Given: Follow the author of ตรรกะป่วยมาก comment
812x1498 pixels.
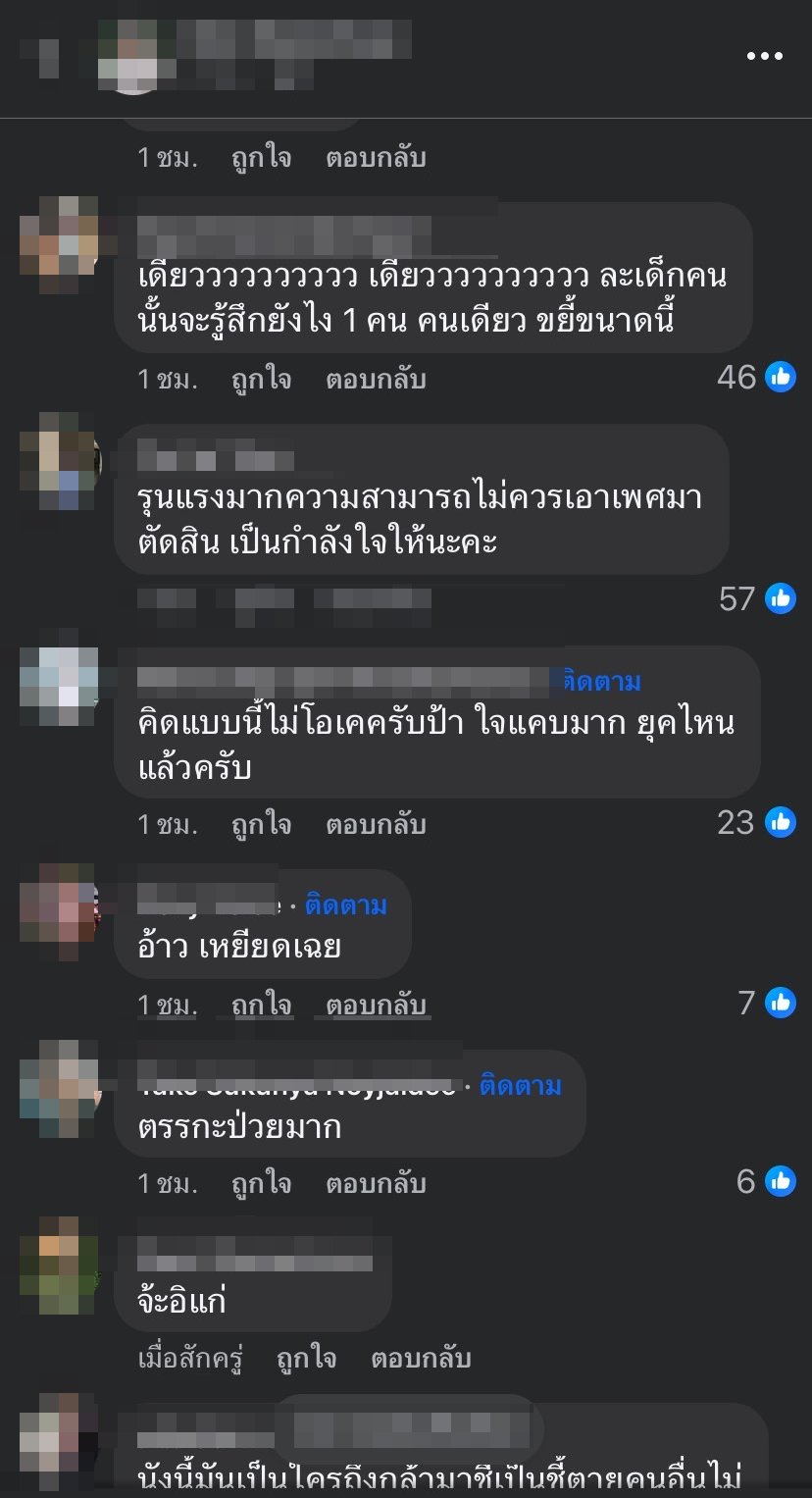Looking at the screenshot, I should pyautogui.click(x=520, y=1085).
